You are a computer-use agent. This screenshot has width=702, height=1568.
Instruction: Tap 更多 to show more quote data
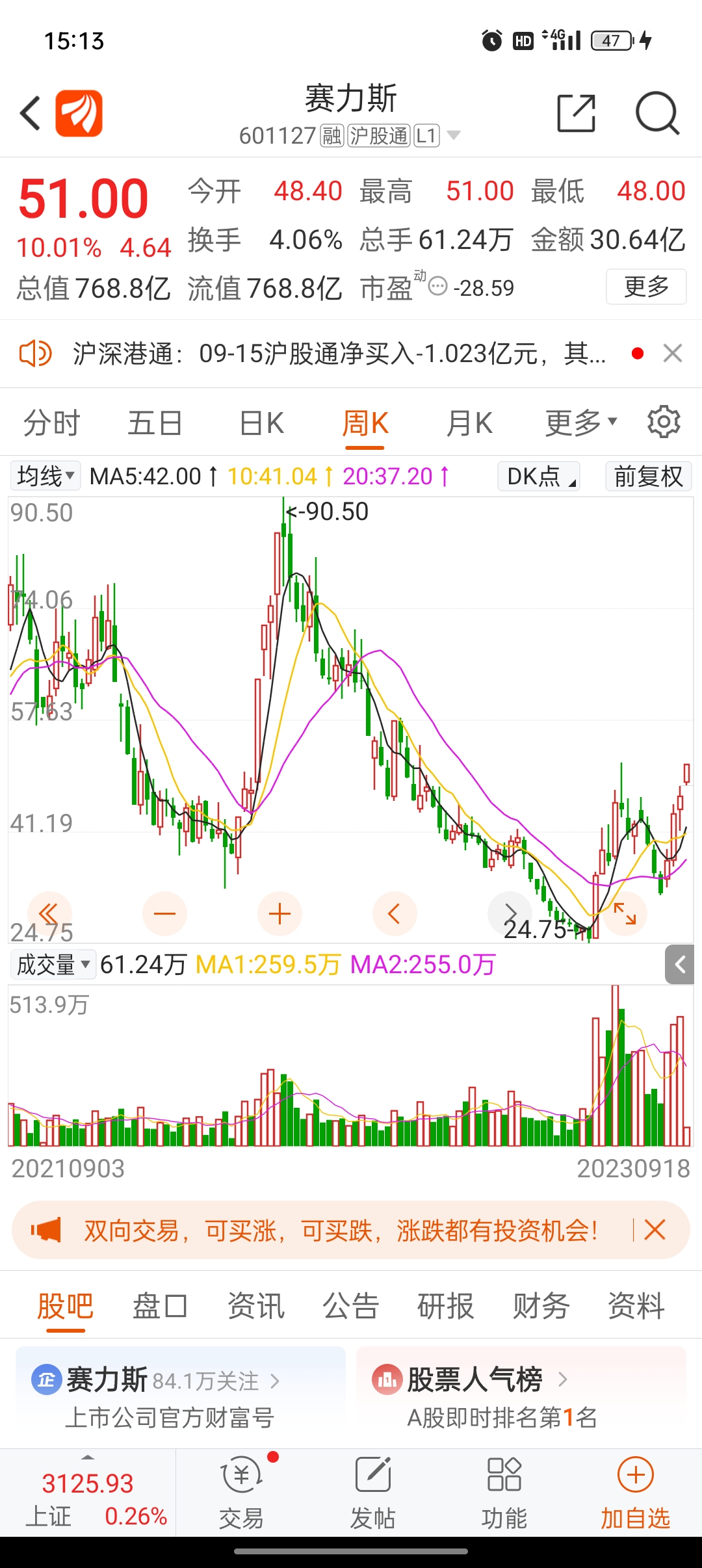646,286
